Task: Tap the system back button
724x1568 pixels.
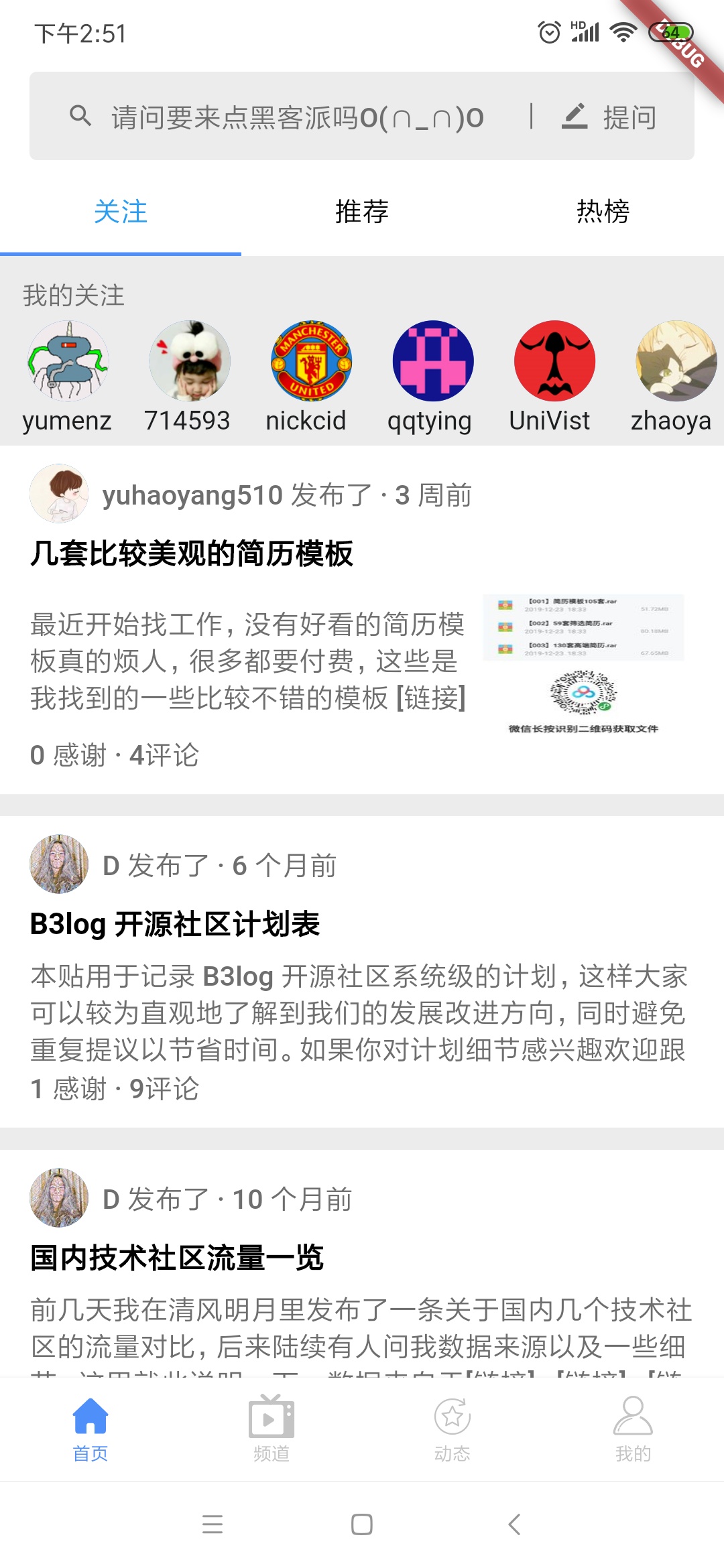Action: (x=514, y=1524)
